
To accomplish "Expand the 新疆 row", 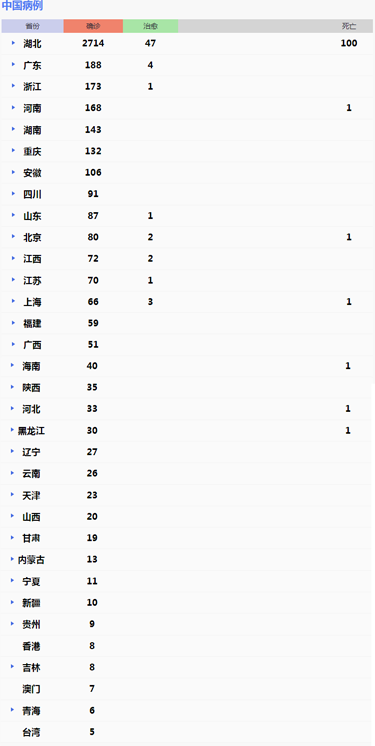I will [x=13, y=602].
